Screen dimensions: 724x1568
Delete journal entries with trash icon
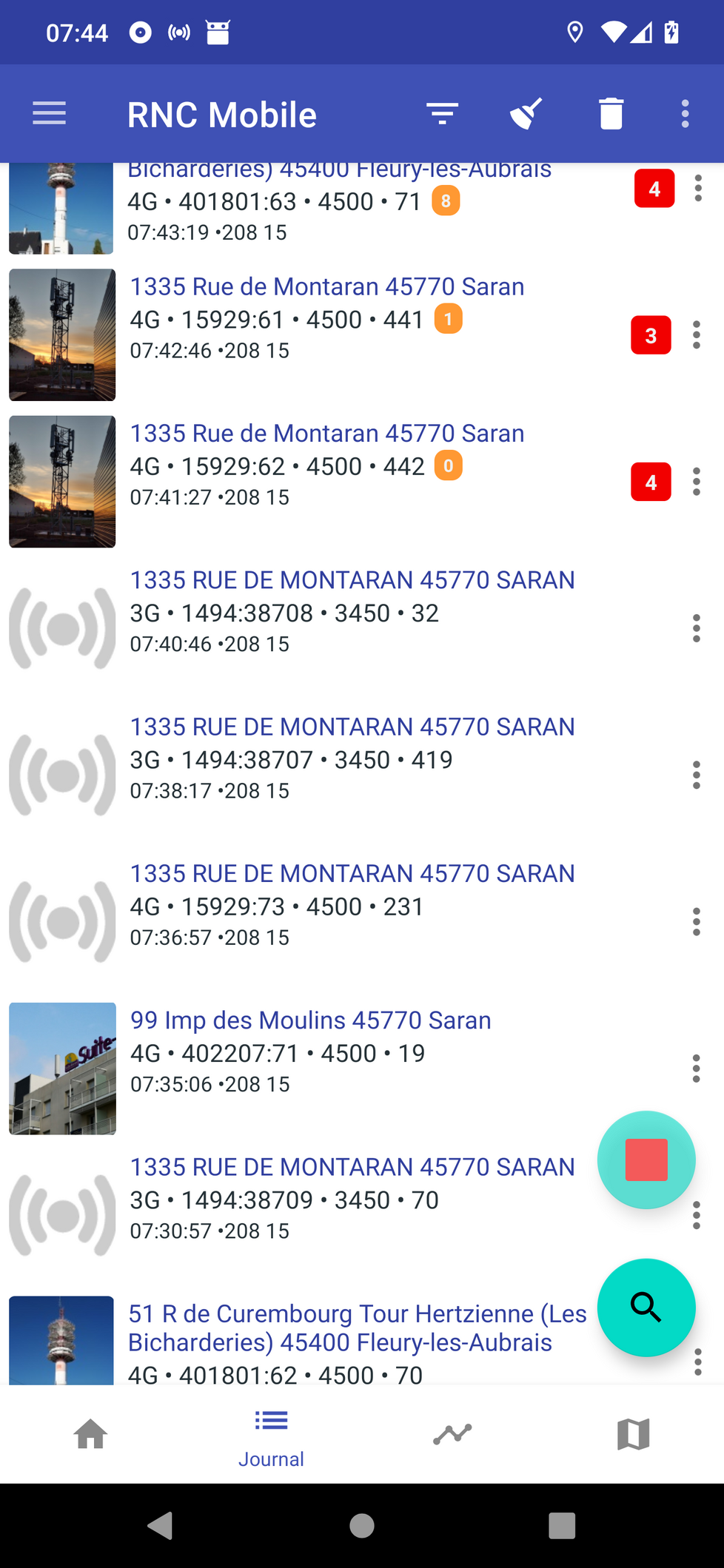click(x=611, y=114)
